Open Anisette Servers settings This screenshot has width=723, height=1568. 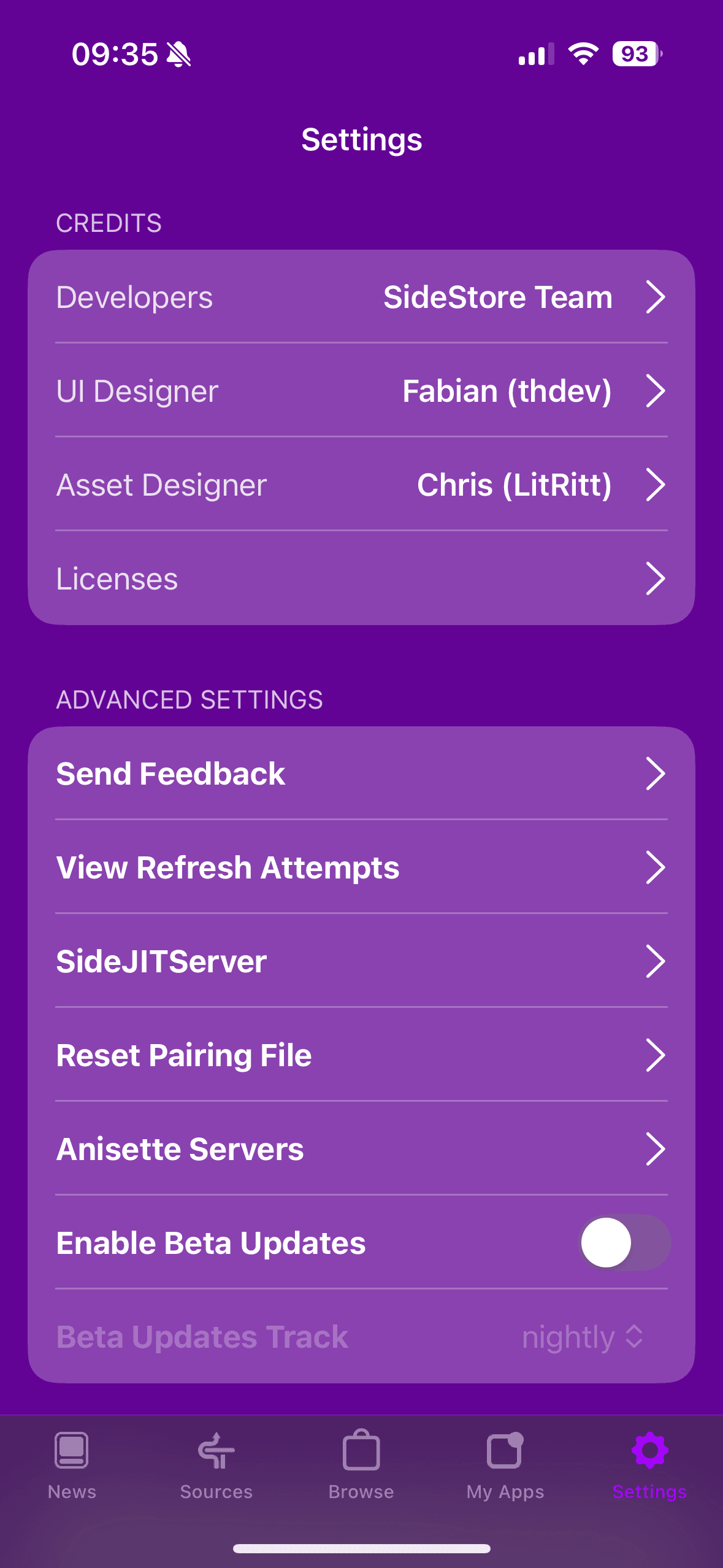361,1149
